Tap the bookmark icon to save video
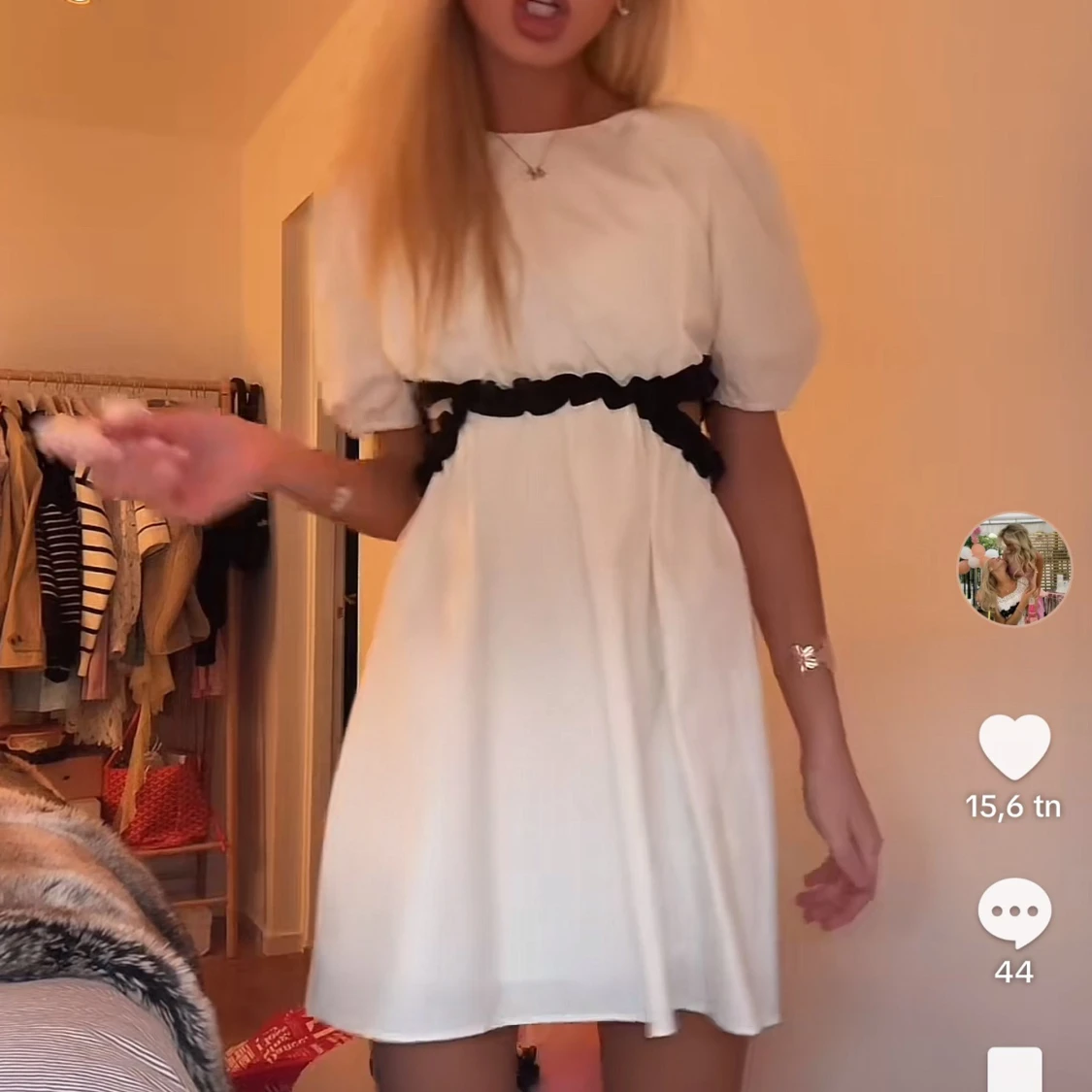 pos(1014,1069)
